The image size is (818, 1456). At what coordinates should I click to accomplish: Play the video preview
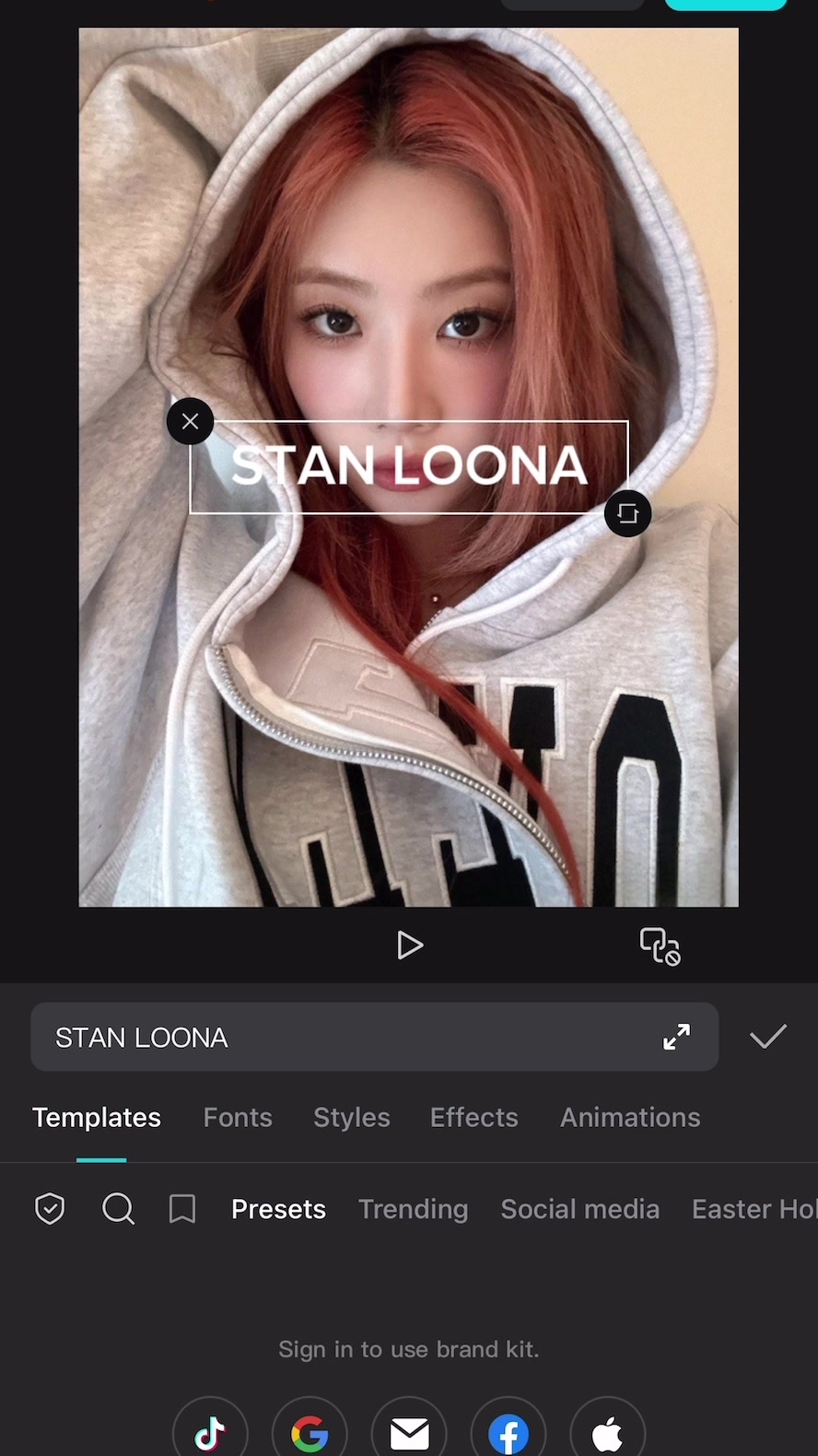(409, 945)
